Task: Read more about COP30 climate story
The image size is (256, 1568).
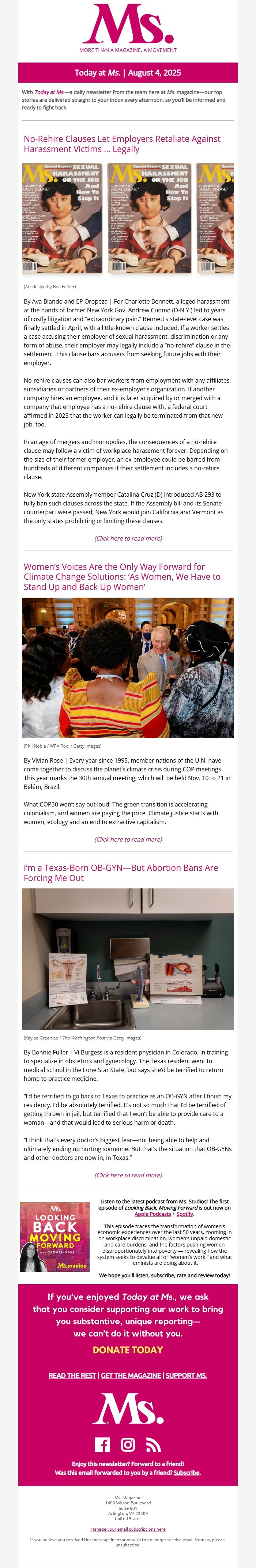Action: [128, 839]
